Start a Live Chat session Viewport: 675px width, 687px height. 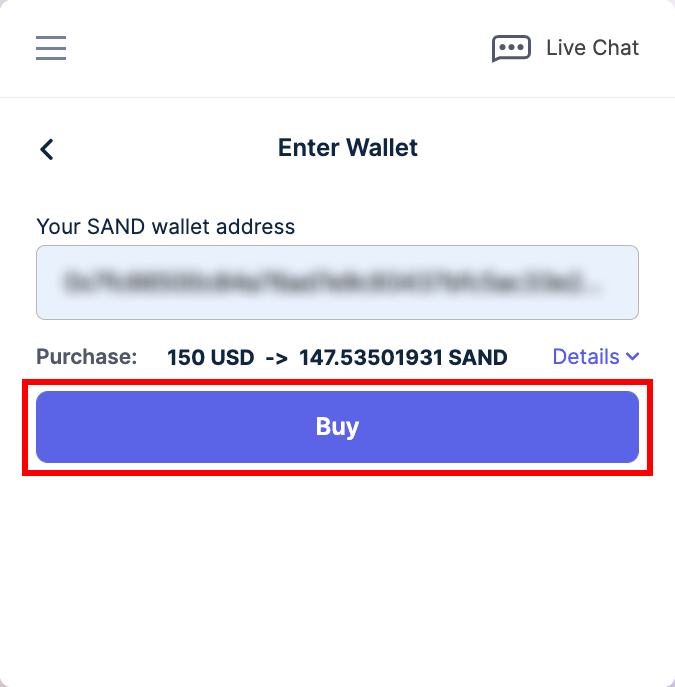[x=566, y=48]
